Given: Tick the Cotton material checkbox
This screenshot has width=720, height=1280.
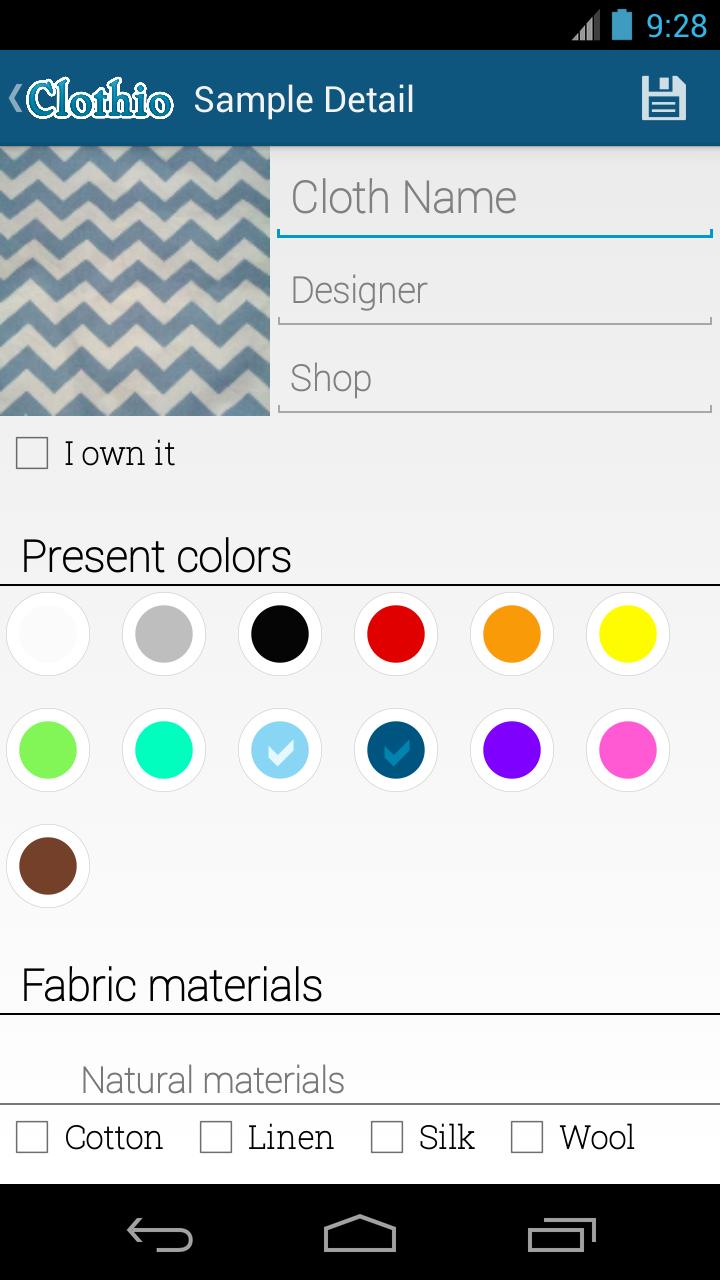Looking at the screenshot, I should [32, 1137].
